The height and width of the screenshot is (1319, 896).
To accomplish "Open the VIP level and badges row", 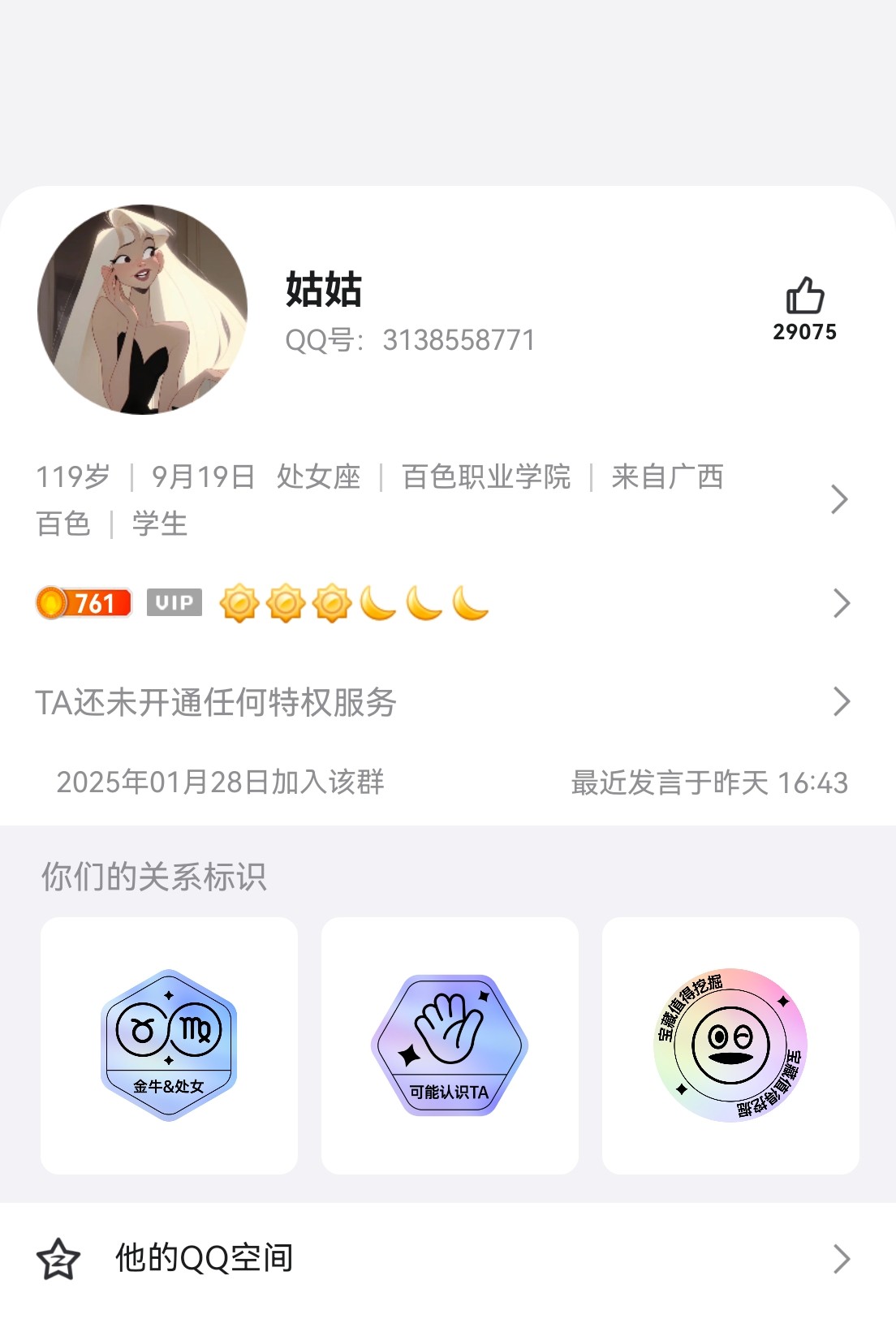I will [438, 603].
